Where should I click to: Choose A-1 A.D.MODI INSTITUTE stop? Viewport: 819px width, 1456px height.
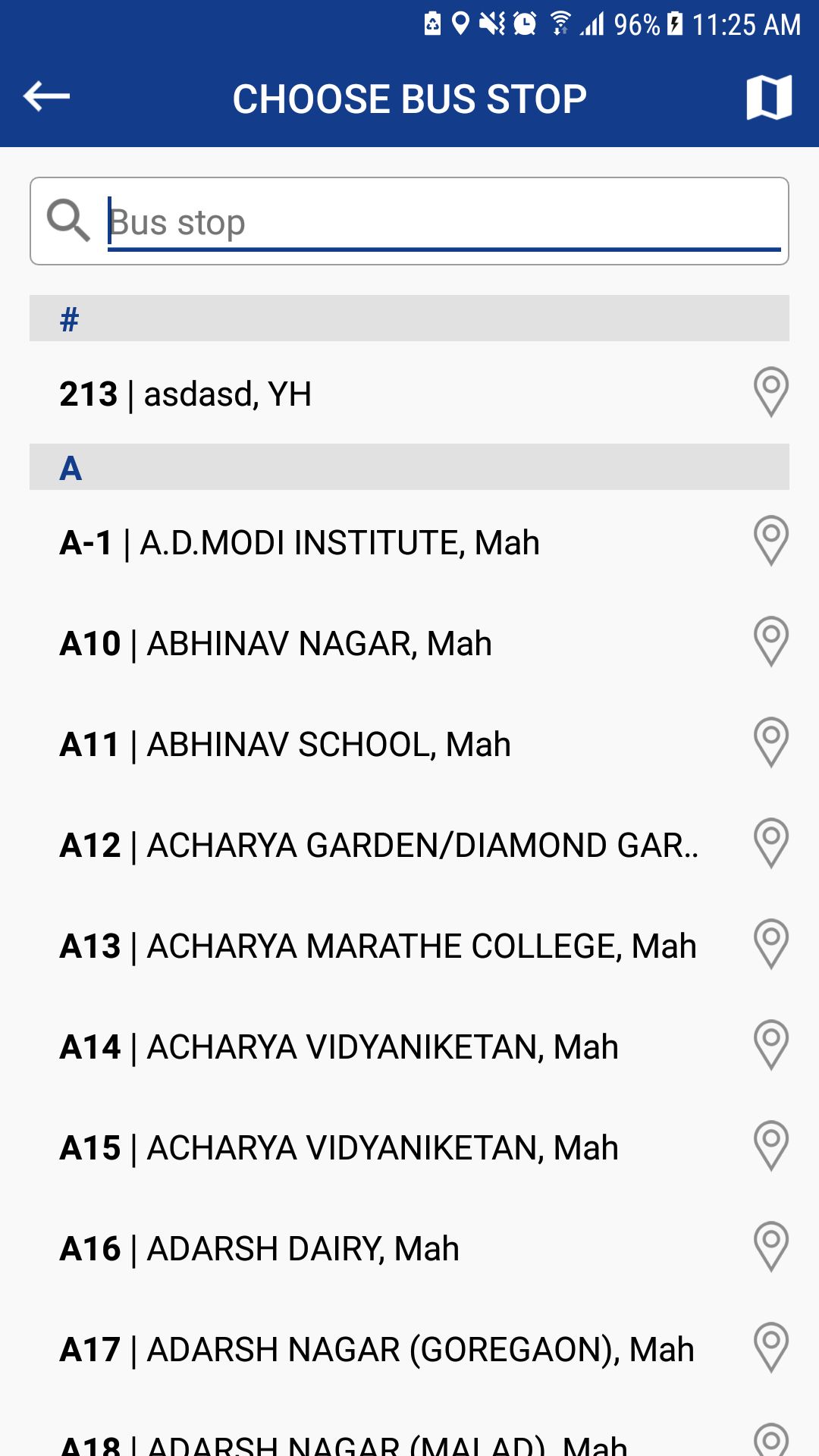[x=300, y=543]
